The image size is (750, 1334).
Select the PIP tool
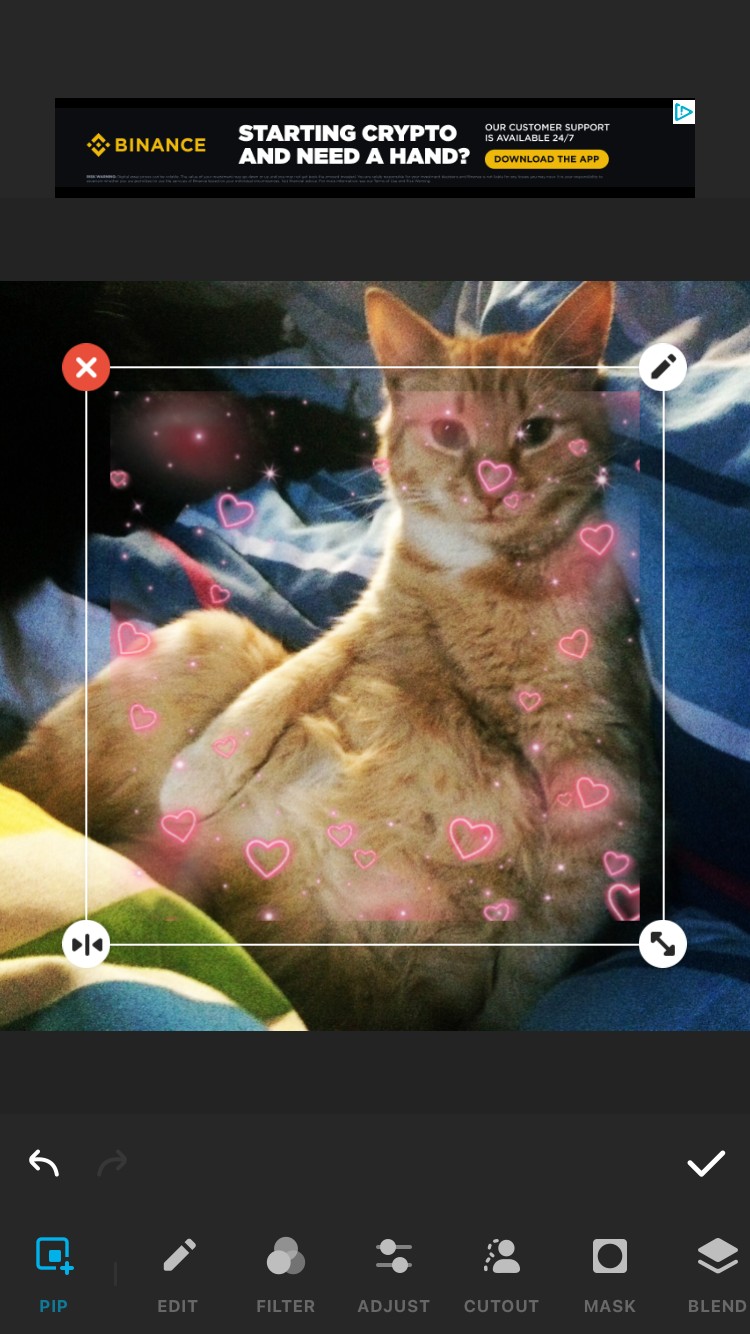click(x=54, y=1272)
